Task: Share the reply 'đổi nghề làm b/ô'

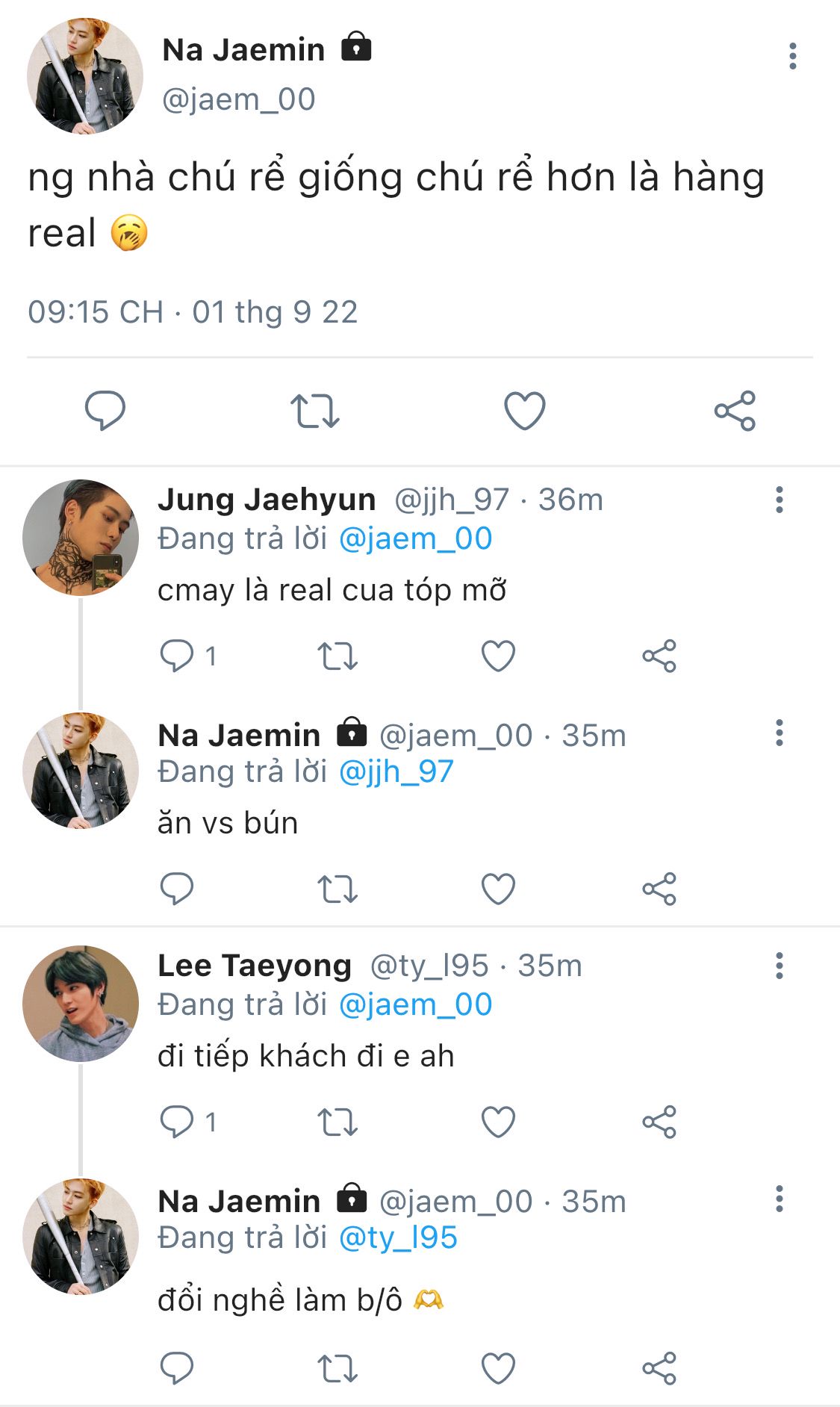Action: click(x=659, y=1368)
